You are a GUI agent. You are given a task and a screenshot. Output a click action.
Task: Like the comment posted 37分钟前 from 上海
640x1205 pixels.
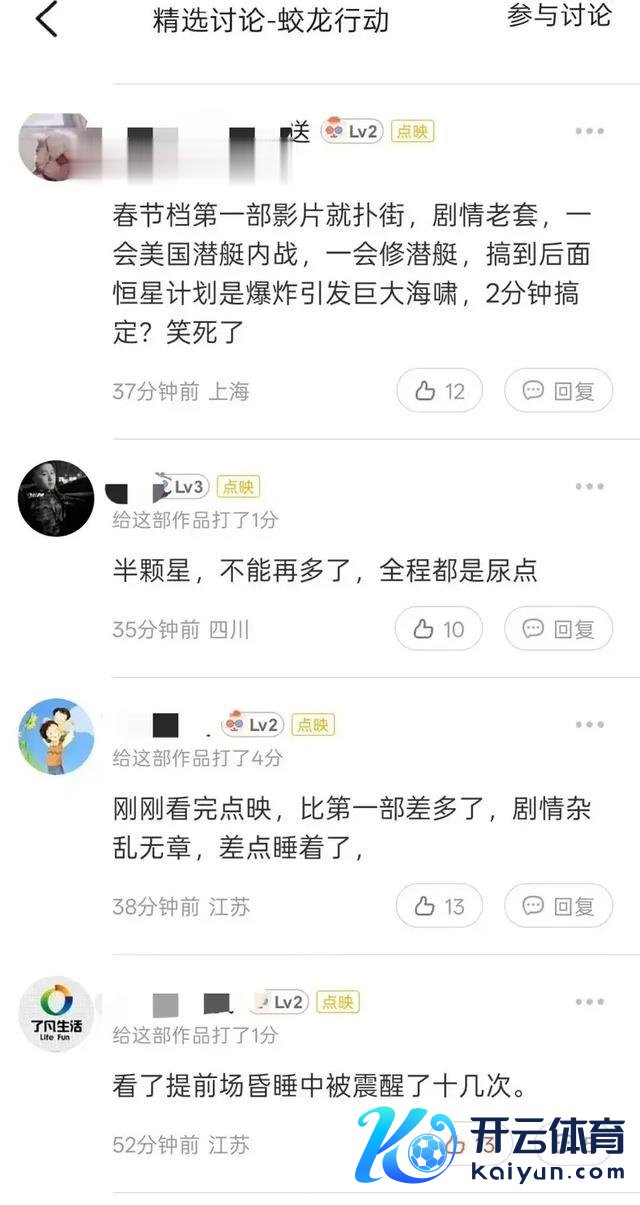point(440,391)
